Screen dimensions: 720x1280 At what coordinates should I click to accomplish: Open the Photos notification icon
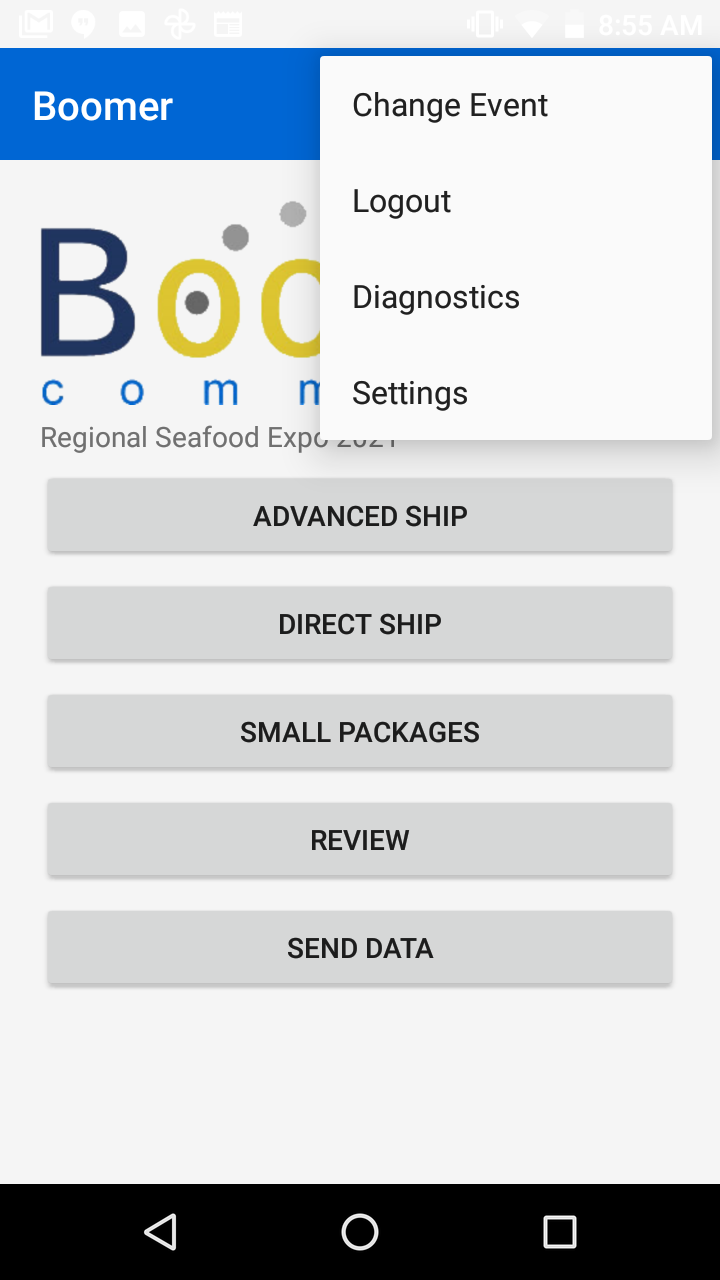pos(132,22)
